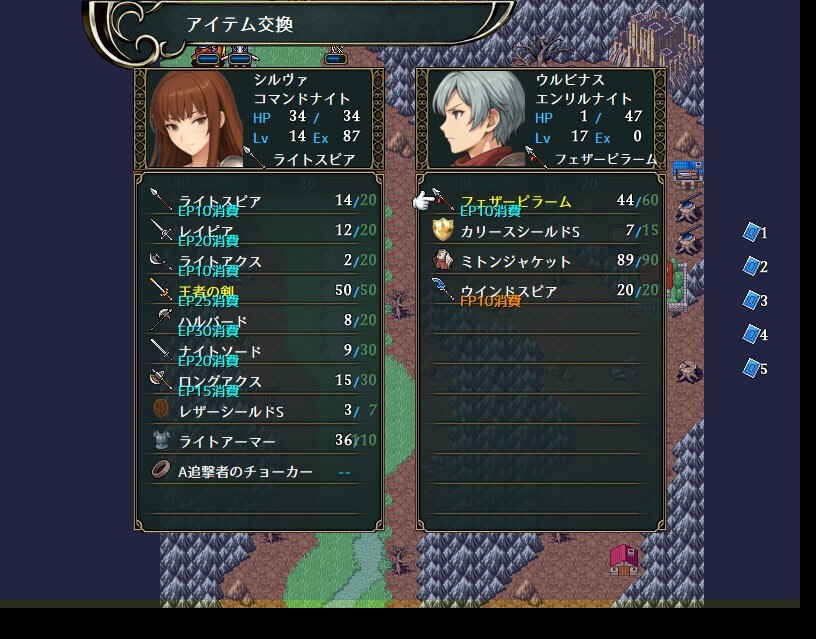Choose ロングアクス from the list
This screenshot has width=816, height=639.
click(x=258, y=382)
